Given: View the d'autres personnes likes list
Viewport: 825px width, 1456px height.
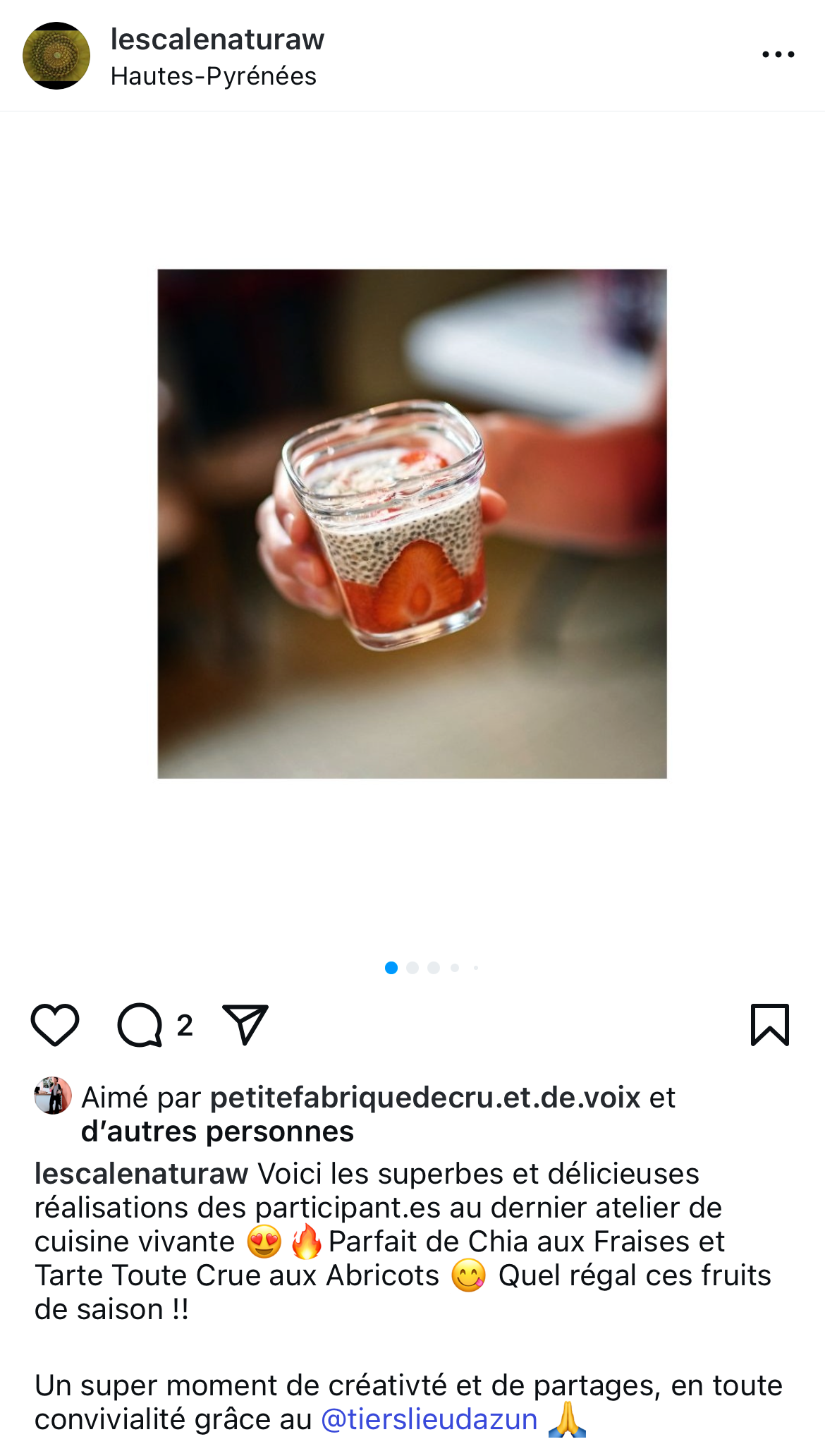Looking at the screenshot, I should pyautogui.click(x=217, y=1132).
